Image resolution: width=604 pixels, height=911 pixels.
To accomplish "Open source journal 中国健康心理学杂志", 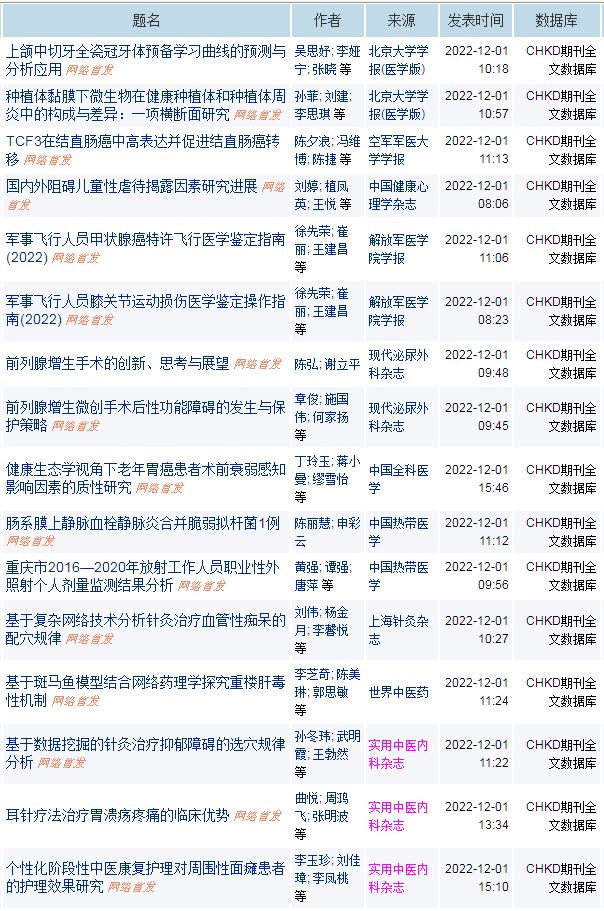I will 398,195.
